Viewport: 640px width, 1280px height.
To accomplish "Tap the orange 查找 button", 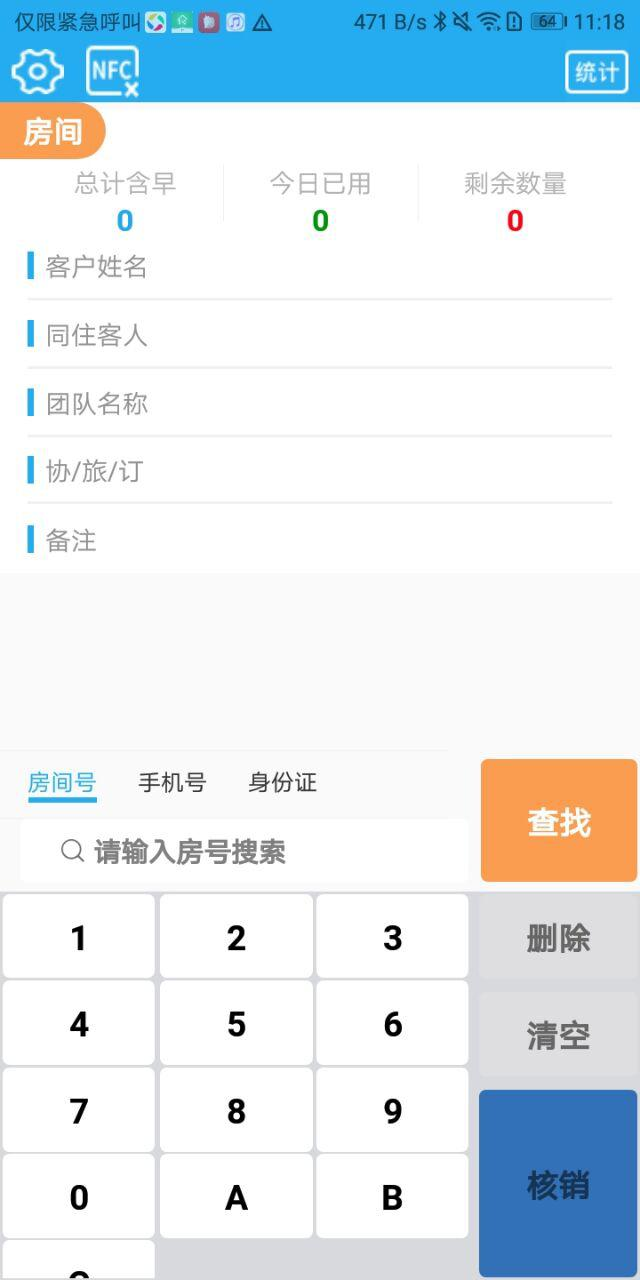I will (559, 821).
